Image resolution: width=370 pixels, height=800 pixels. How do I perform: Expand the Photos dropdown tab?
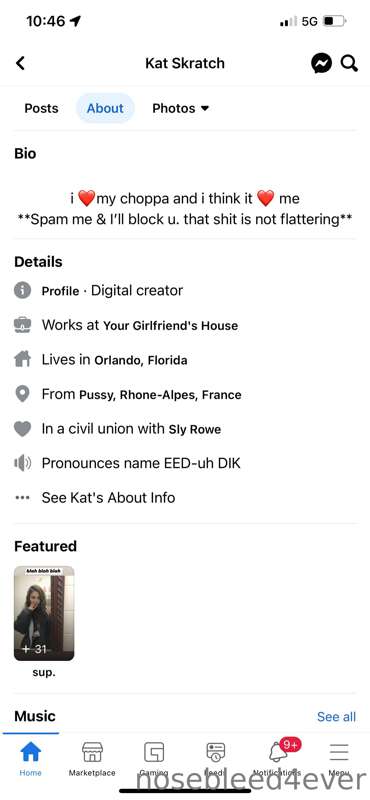(181, 108)
